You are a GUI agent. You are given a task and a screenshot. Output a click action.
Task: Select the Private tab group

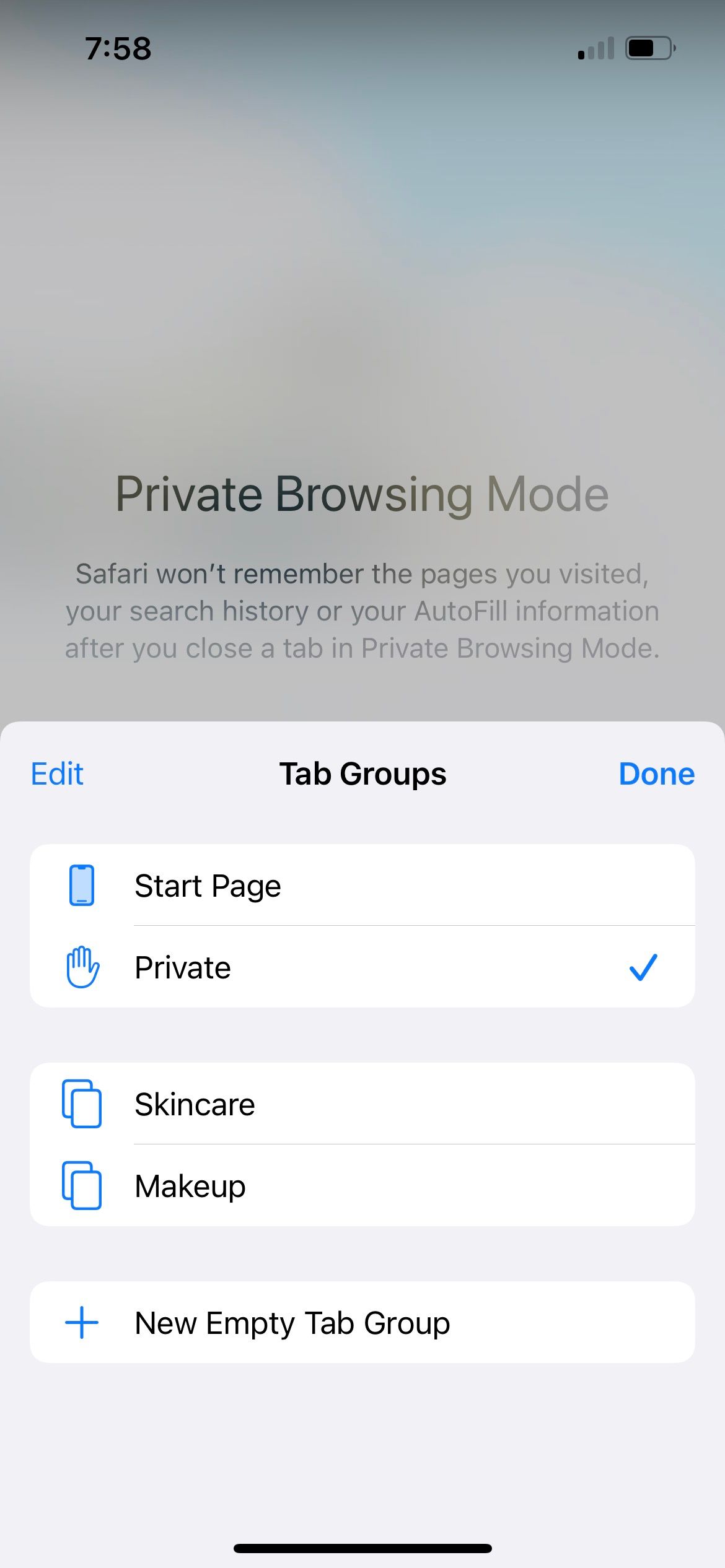click(362, 967)
